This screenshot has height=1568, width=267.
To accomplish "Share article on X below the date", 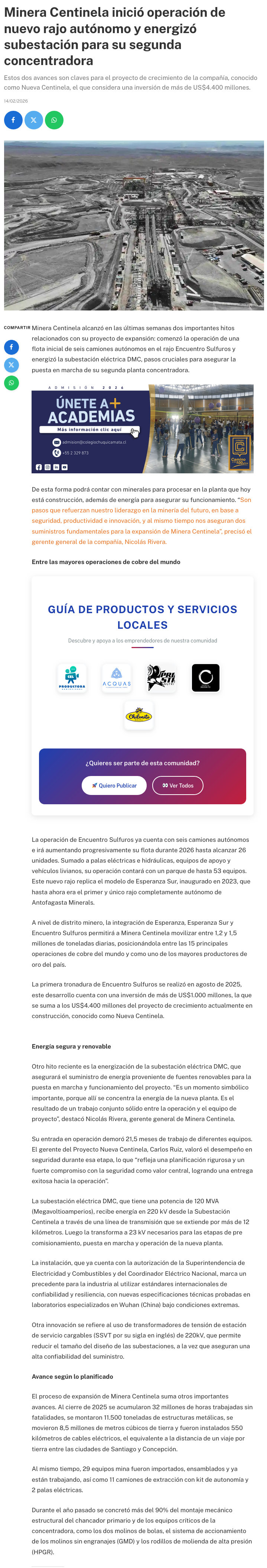I will point(33,120).
